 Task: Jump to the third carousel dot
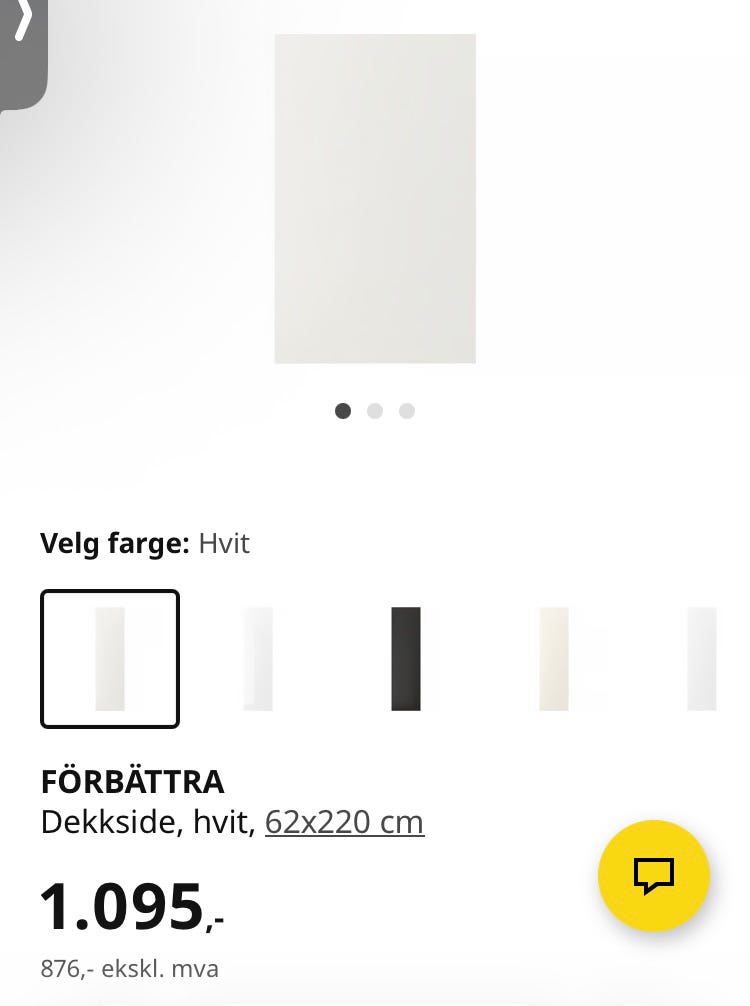click(x=406, y=410)
